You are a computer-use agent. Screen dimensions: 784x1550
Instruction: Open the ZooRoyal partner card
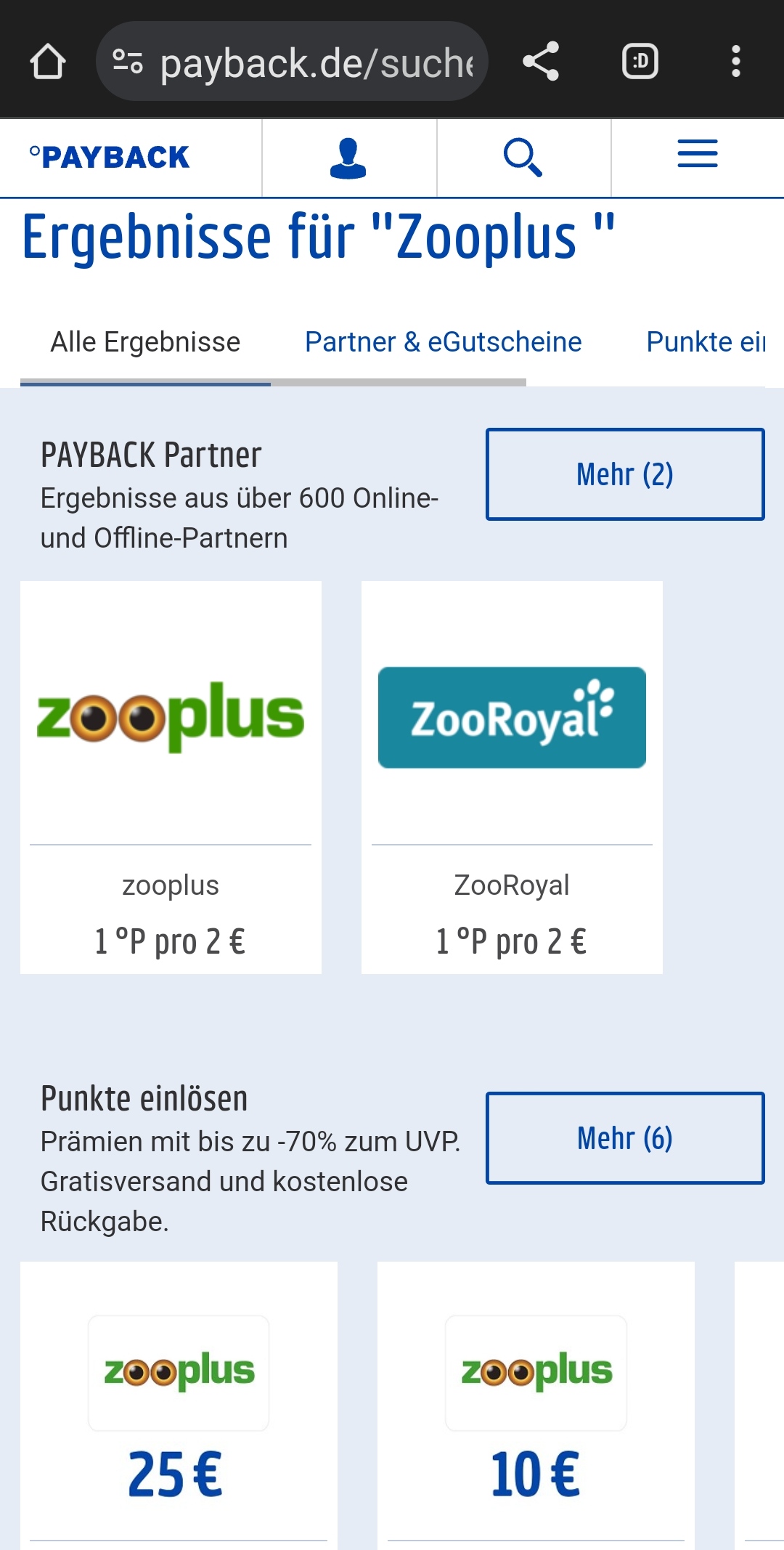point(512,777)
